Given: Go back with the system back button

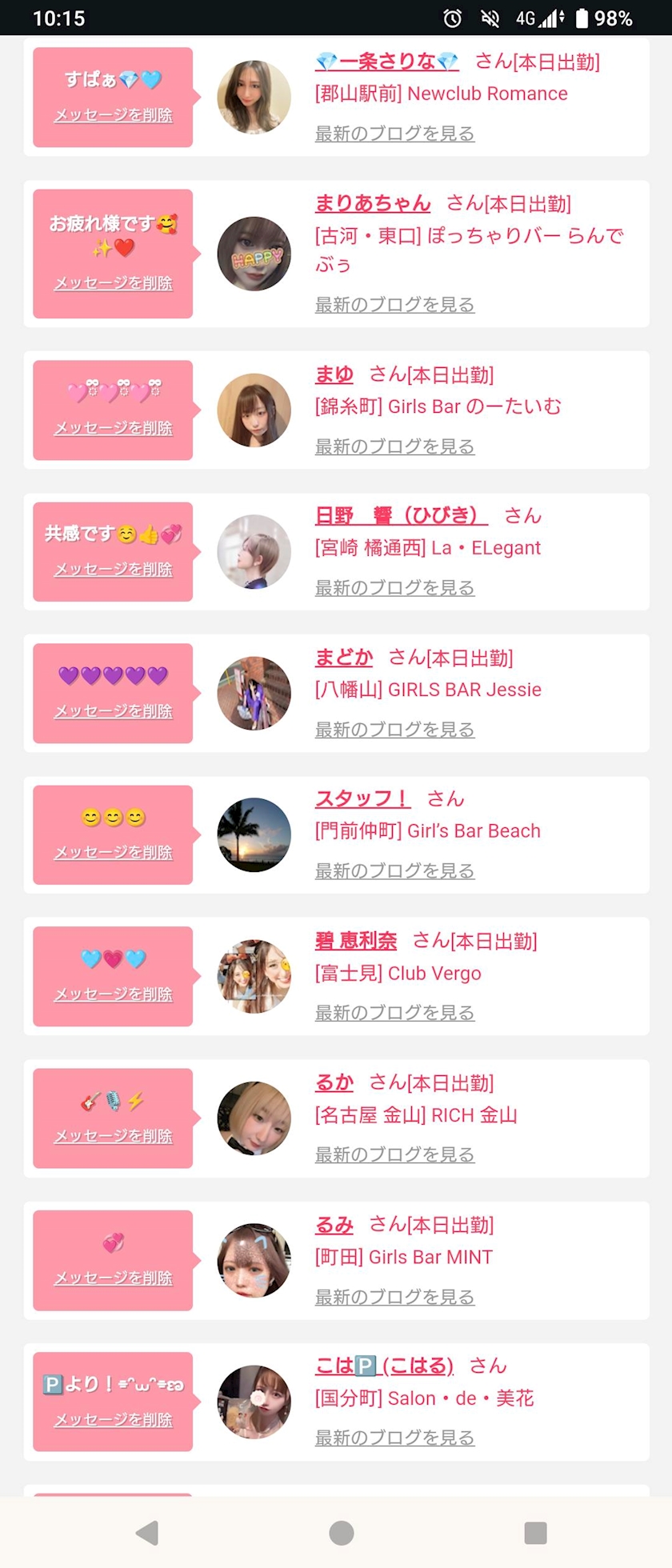Looking at the screenshot, I should tap(147, 1533).
